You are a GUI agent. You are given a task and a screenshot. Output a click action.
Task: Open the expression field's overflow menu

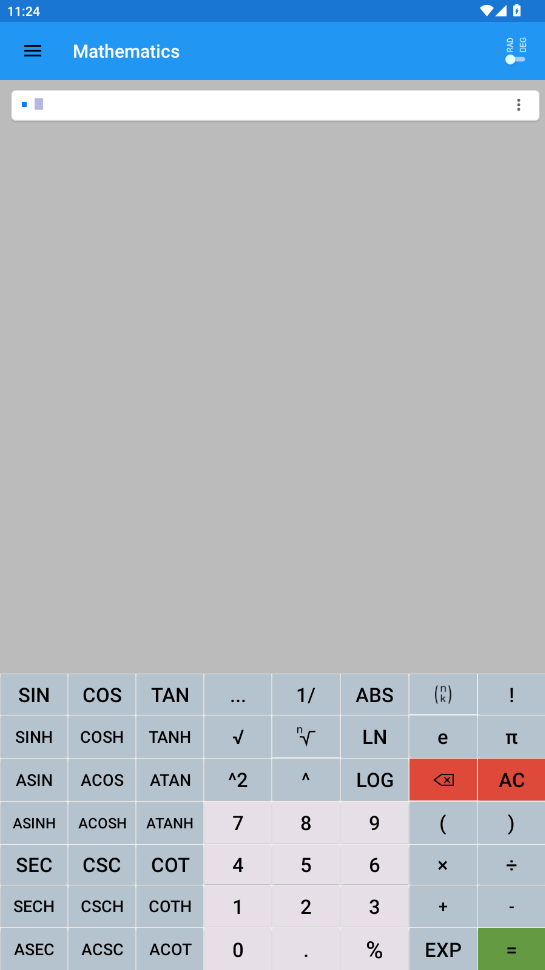click(x=518, y=105)
